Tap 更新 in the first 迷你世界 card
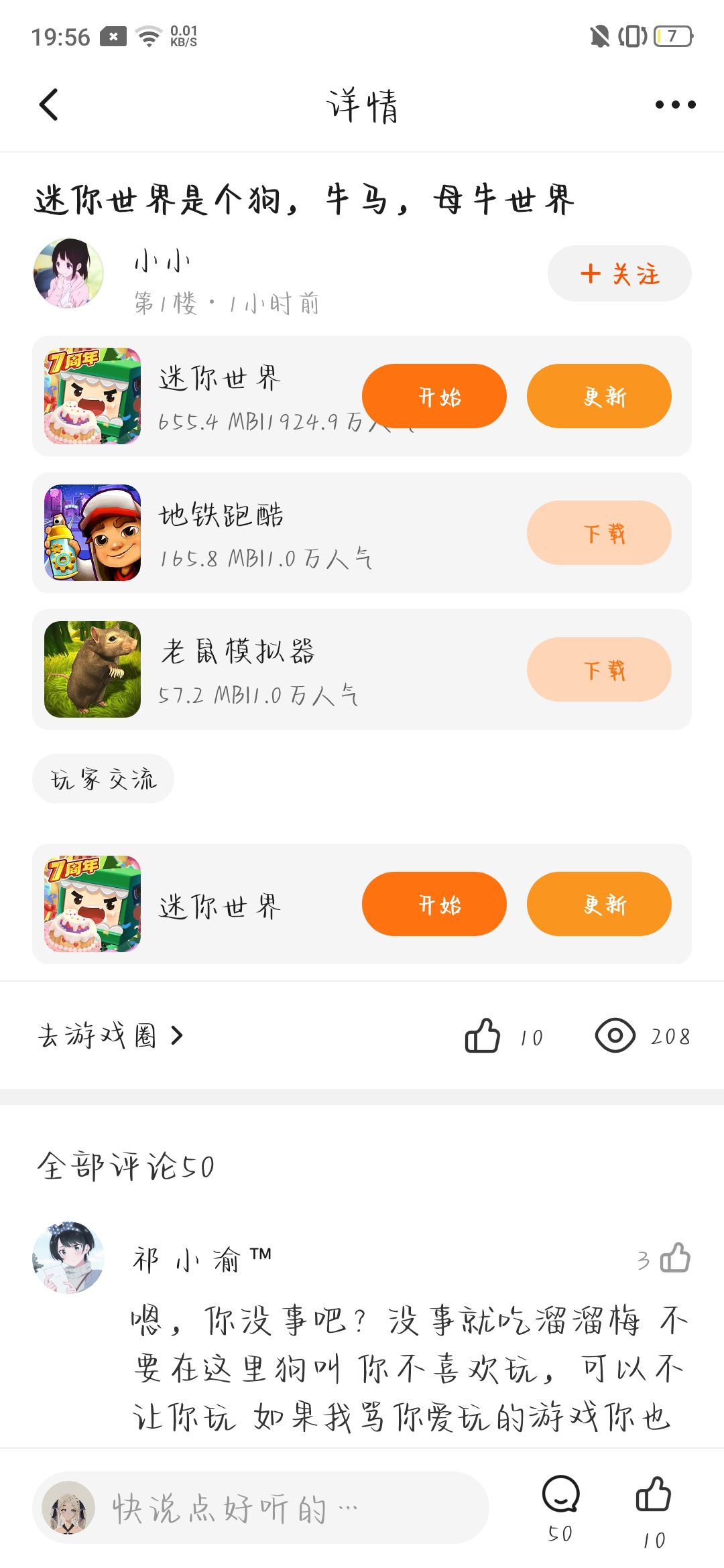The width and height of the screenshot is (724, 1568). (599, 396)
